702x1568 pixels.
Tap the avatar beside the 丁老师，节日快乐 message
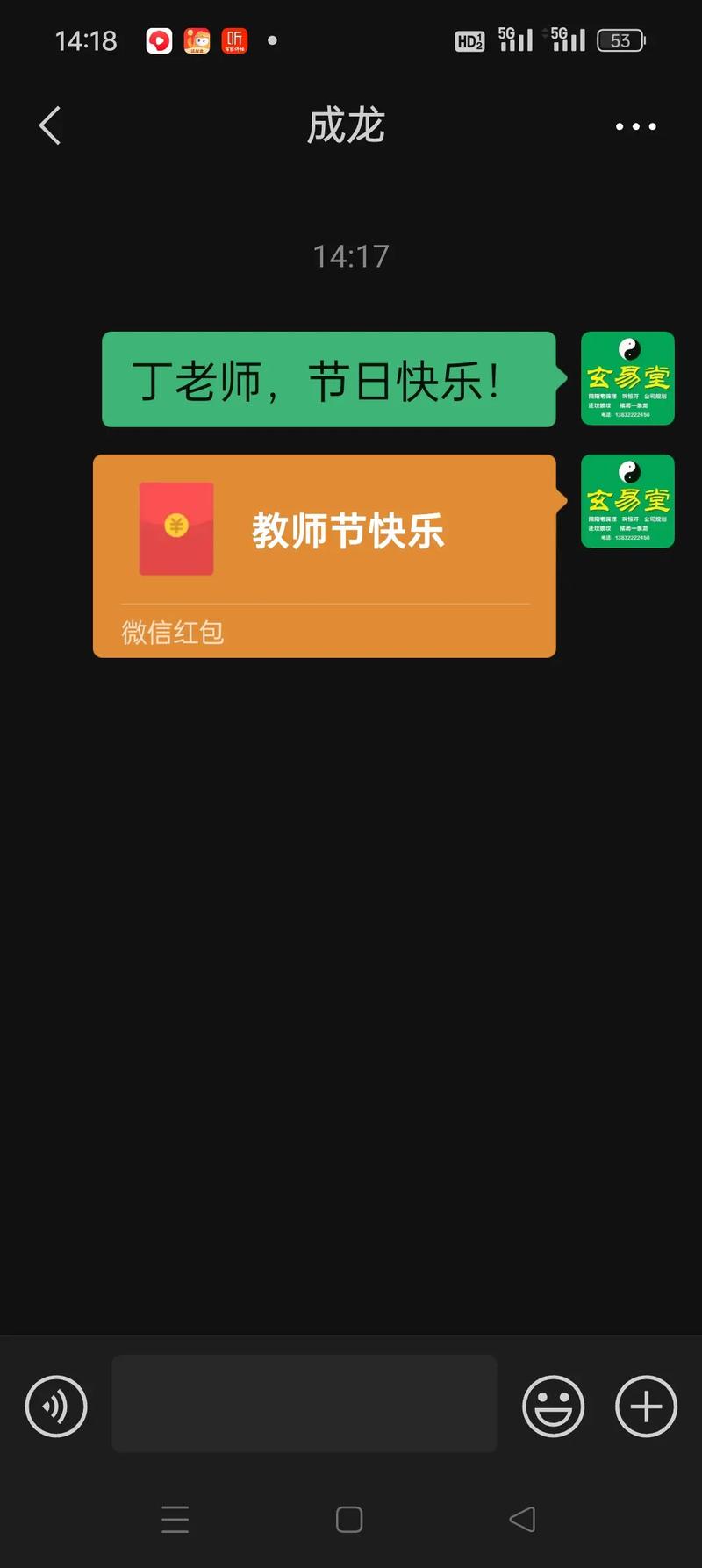[627, 378]
